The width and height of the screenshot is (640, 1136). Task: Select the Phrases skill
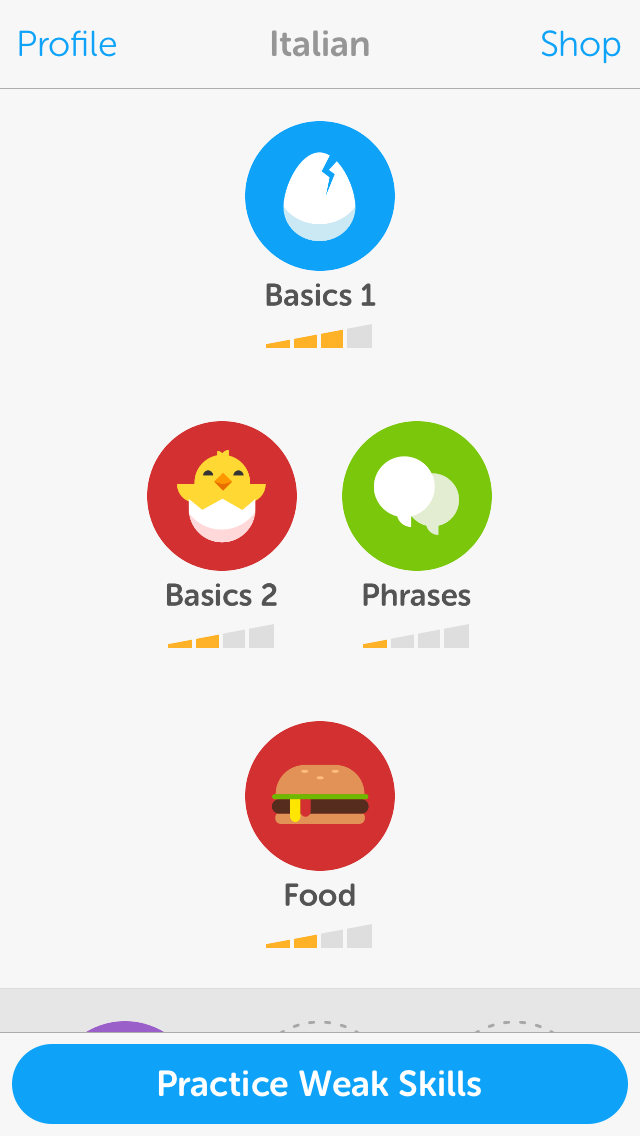point(417,496)
